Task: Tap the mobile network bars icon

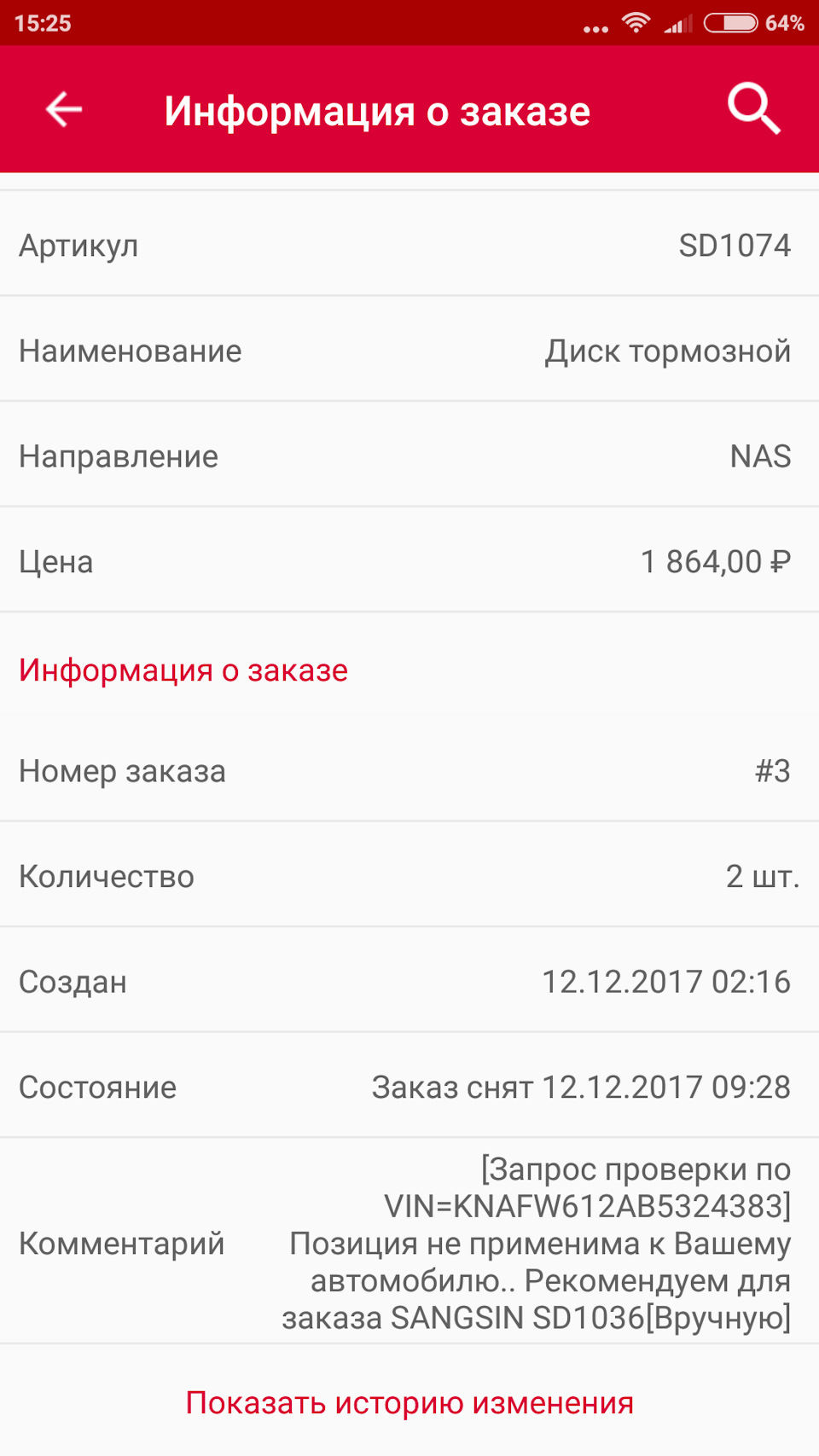Action: 677,26
